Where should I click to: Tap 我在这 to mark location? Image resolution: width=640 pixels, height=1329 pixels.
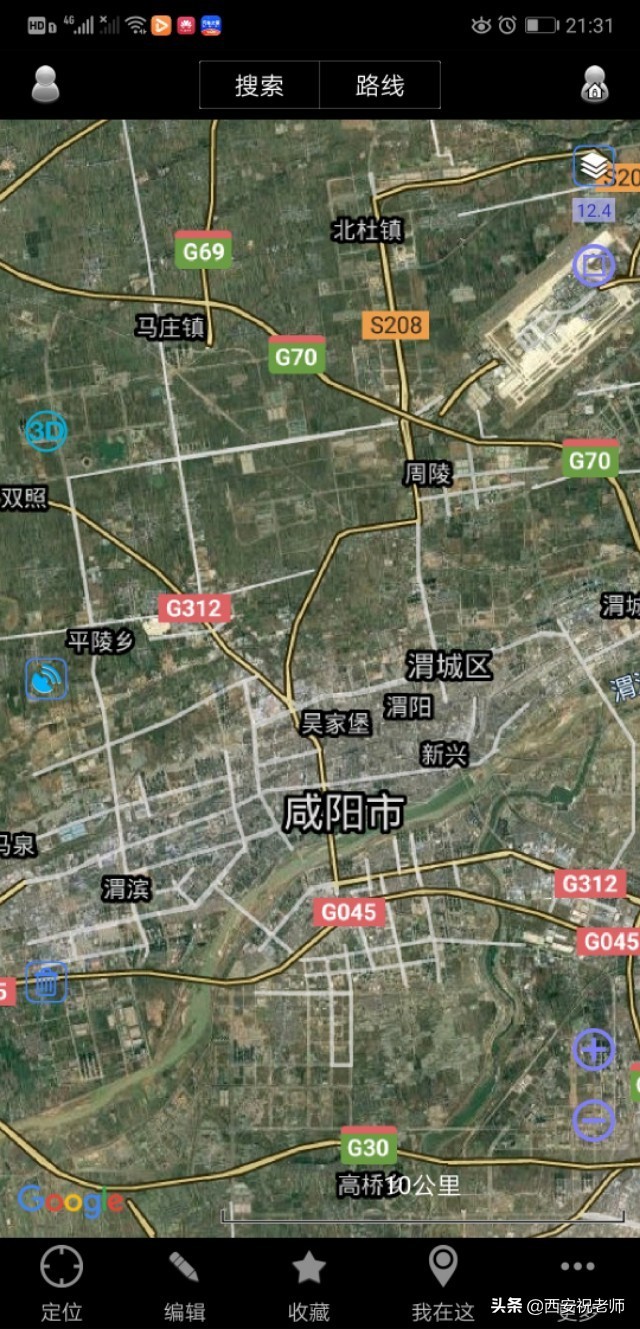click(x=443, y=1284)
